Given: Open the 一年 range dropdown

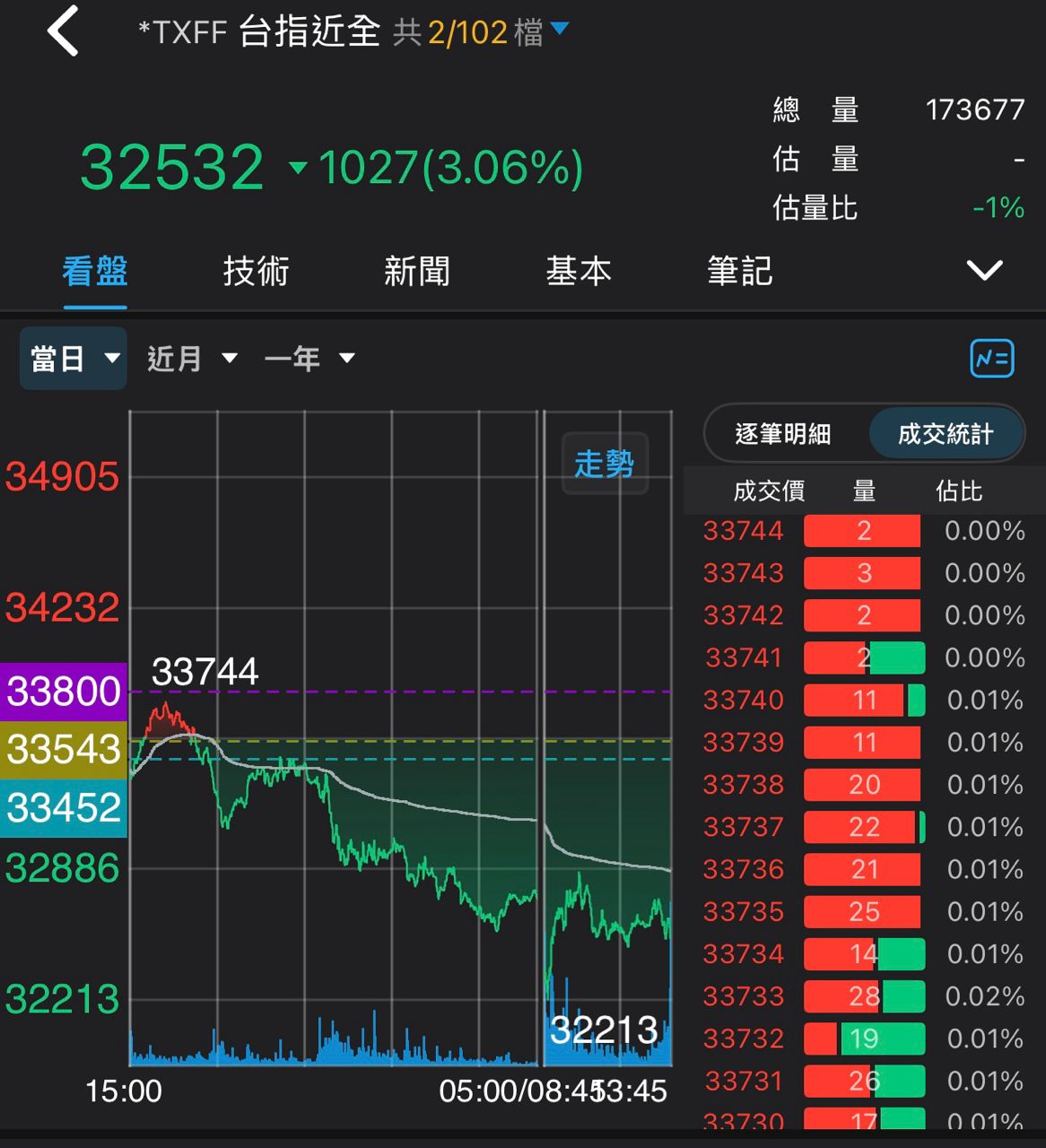Looking at the screenshot, I should pos(309,359).
